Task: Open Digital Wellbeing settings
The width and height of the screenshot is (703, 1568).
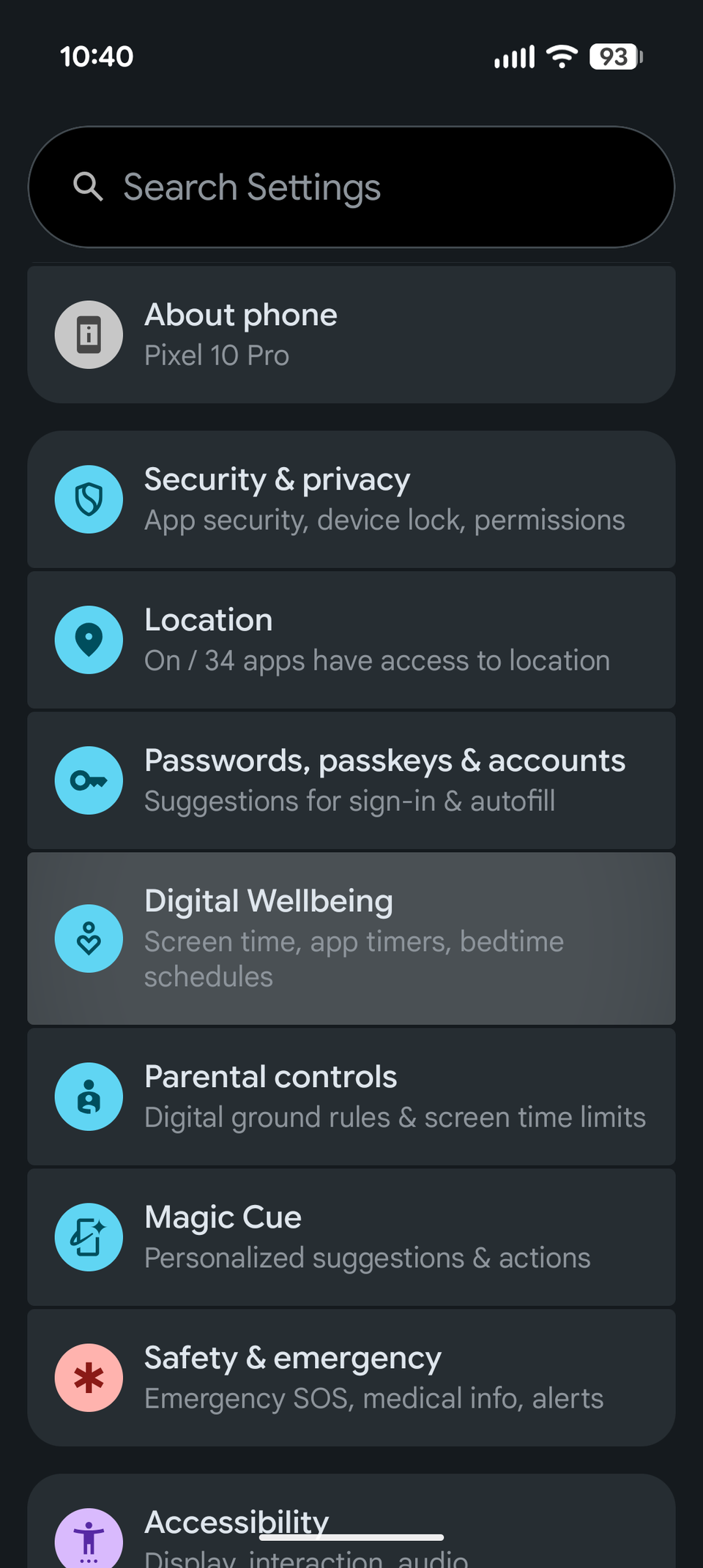Action: pyautogui.click(x=351, y=938)
